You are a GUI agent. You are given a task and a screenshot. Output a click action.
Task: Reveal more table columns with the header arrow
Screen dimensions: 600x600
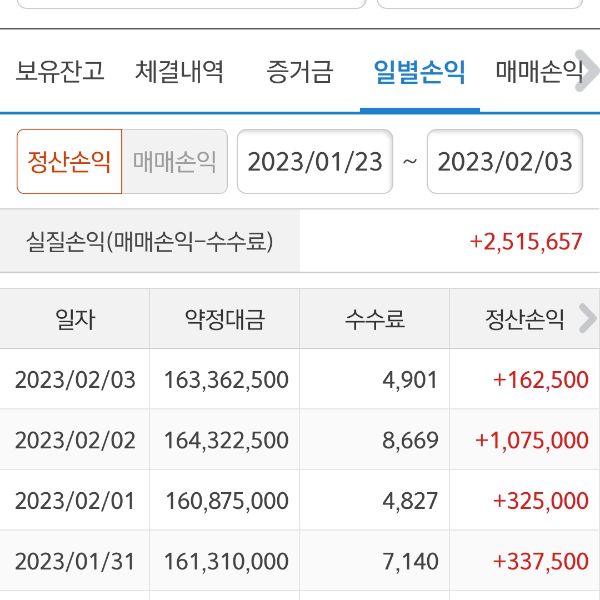[x=587, y=319]
